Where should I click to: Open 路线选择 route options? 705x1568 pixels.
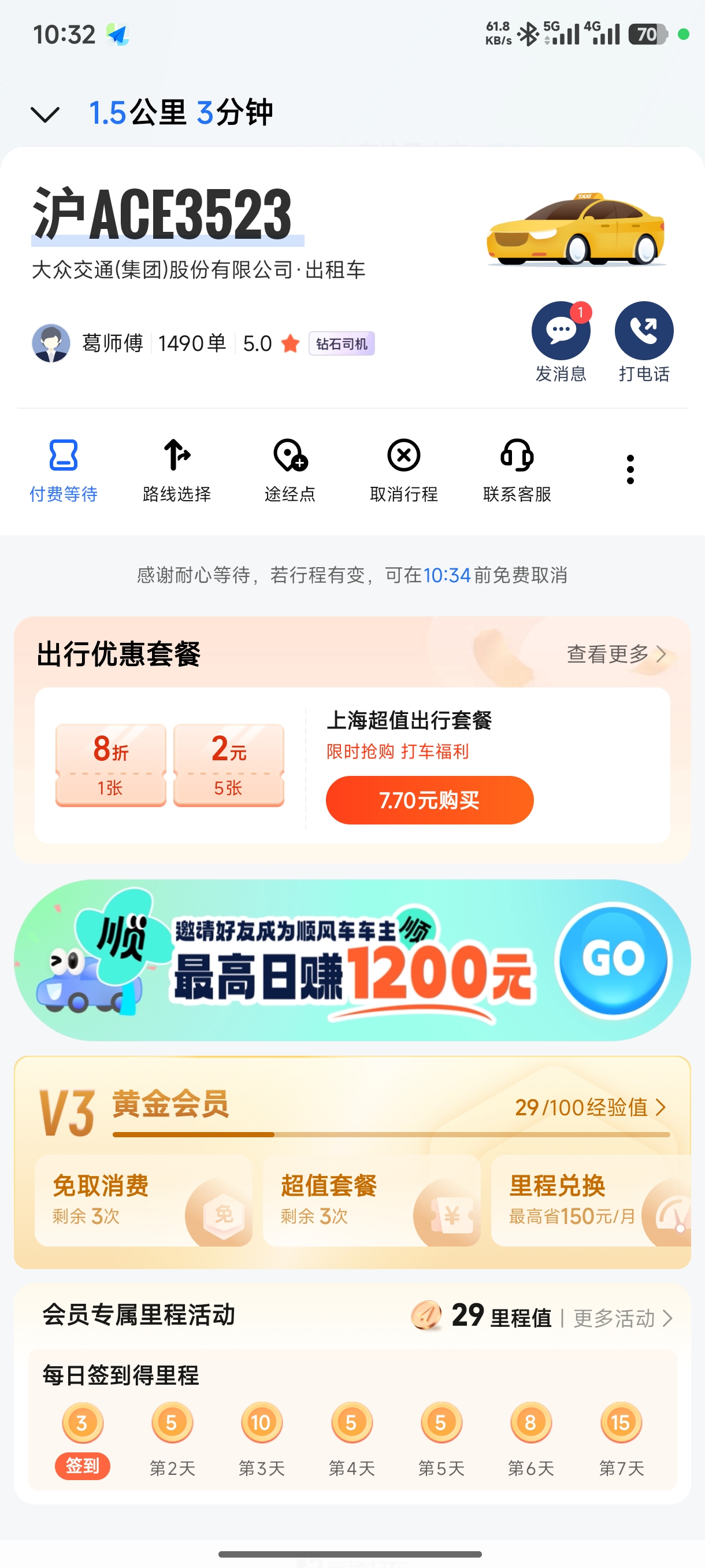click(x=177, y=470)
